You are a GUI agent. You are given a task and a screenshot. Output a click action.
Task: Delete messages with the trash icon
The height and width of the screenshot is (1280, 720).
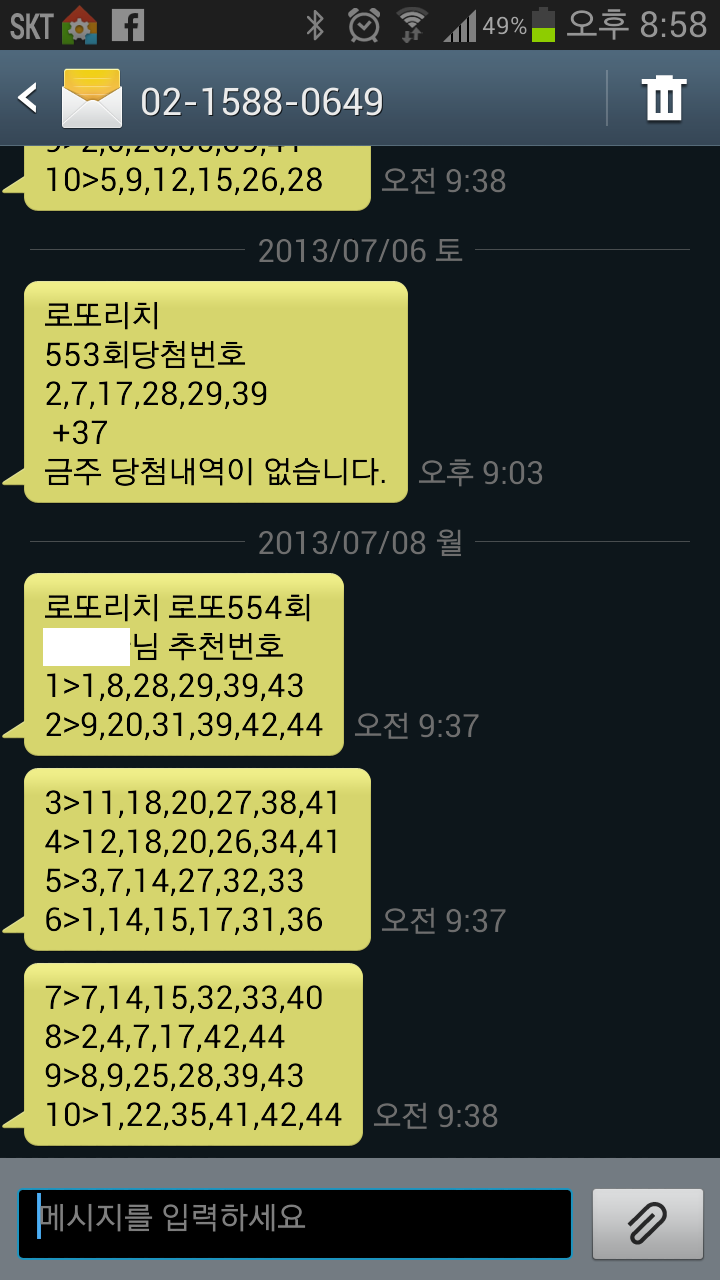(664, 99)
